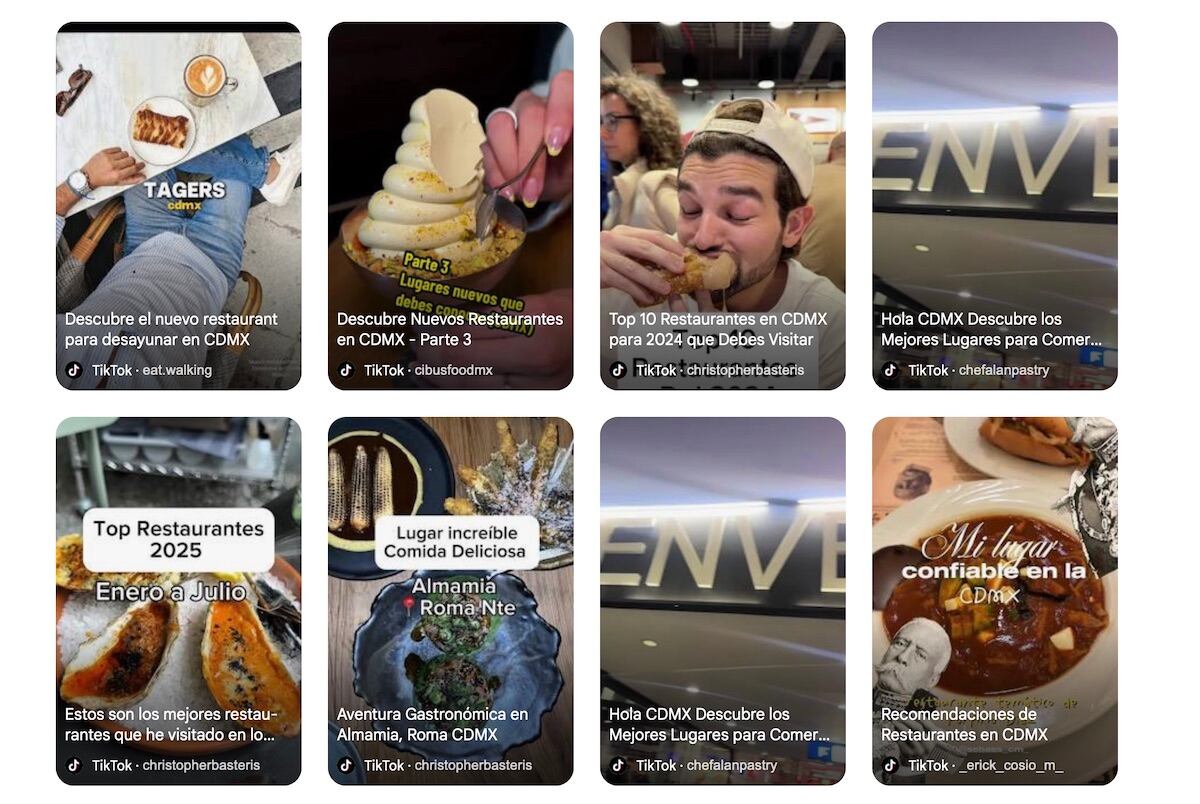Open the eat.walking breakfast restaurant video
Image resolution: width=1200 pixels, height=804 pixels.
tap(178, 205)
